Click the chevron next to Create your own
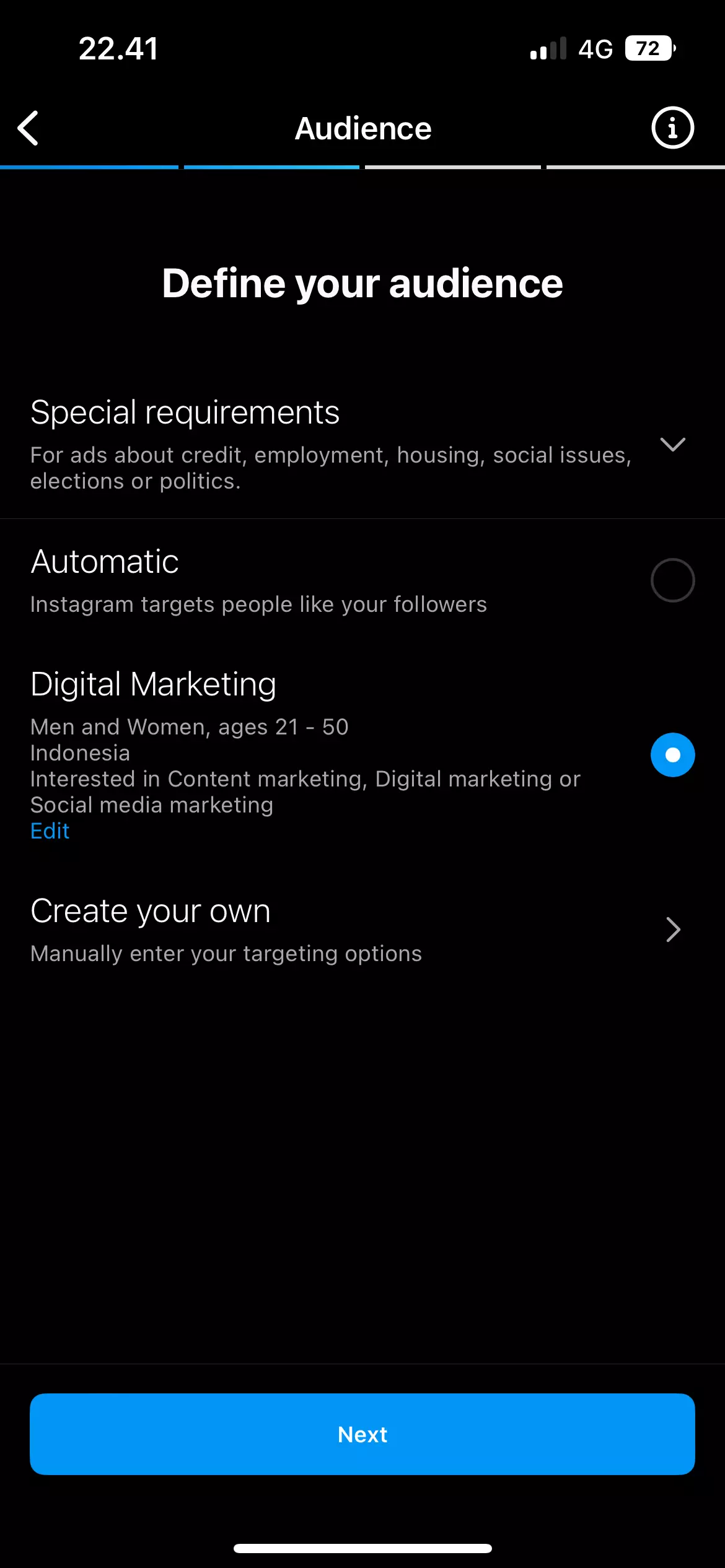 point(673,930)
